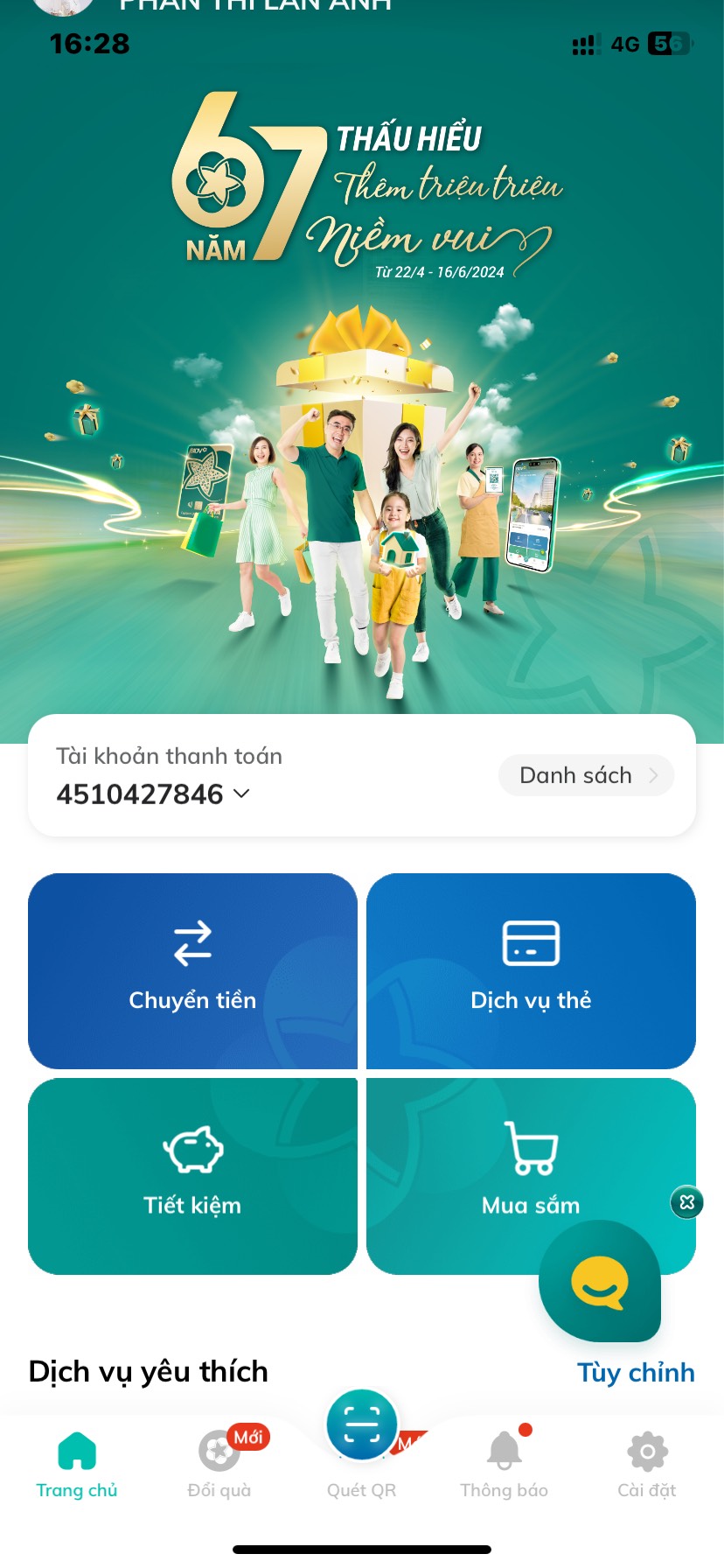Viewport: 724px width, 1568px height.
Task: Switch to the Đổi quà tab
Action: coord(219,1465)
